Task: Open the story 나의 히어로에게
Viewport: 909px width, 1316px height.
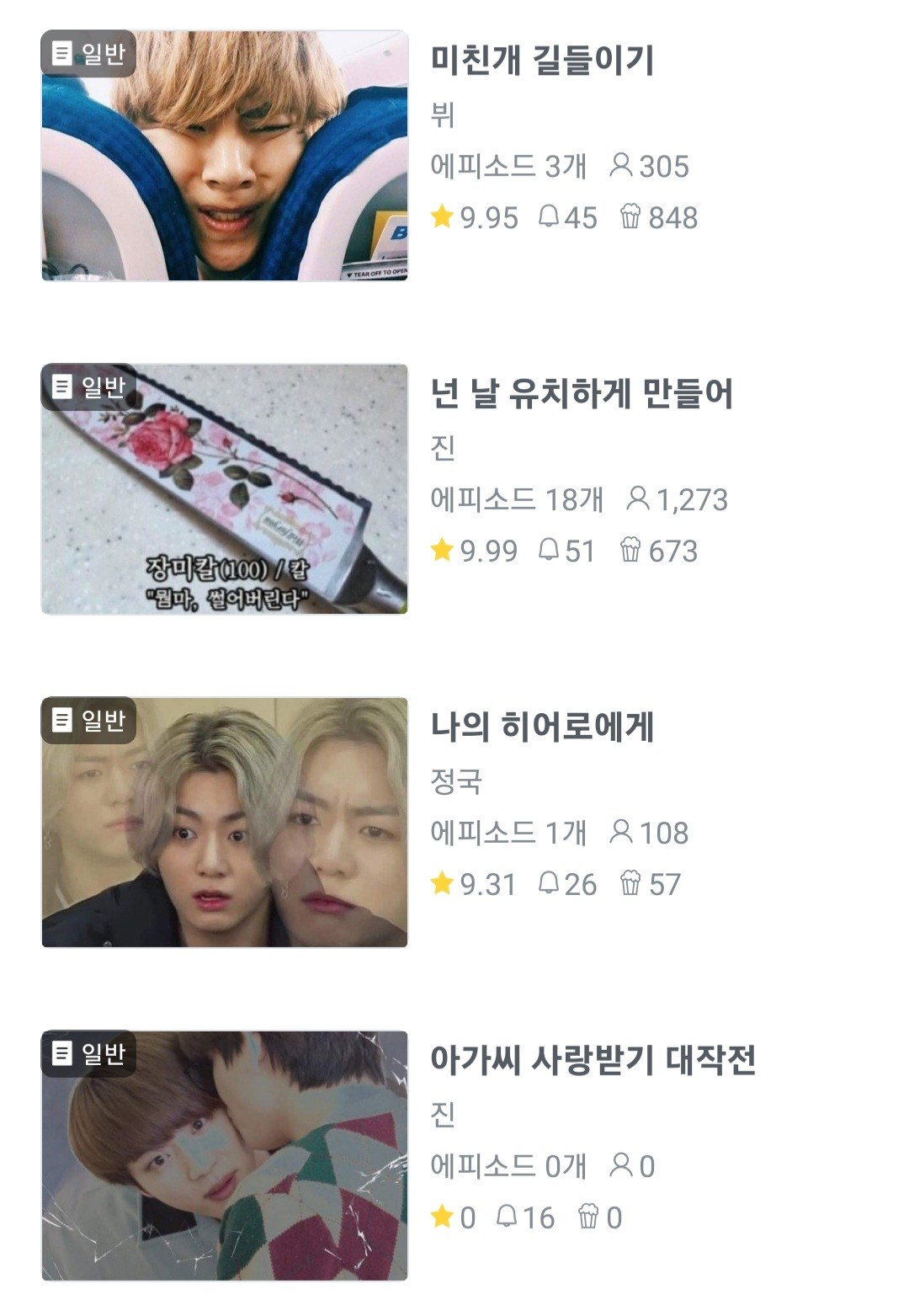Action: click(x=542, y=727)
